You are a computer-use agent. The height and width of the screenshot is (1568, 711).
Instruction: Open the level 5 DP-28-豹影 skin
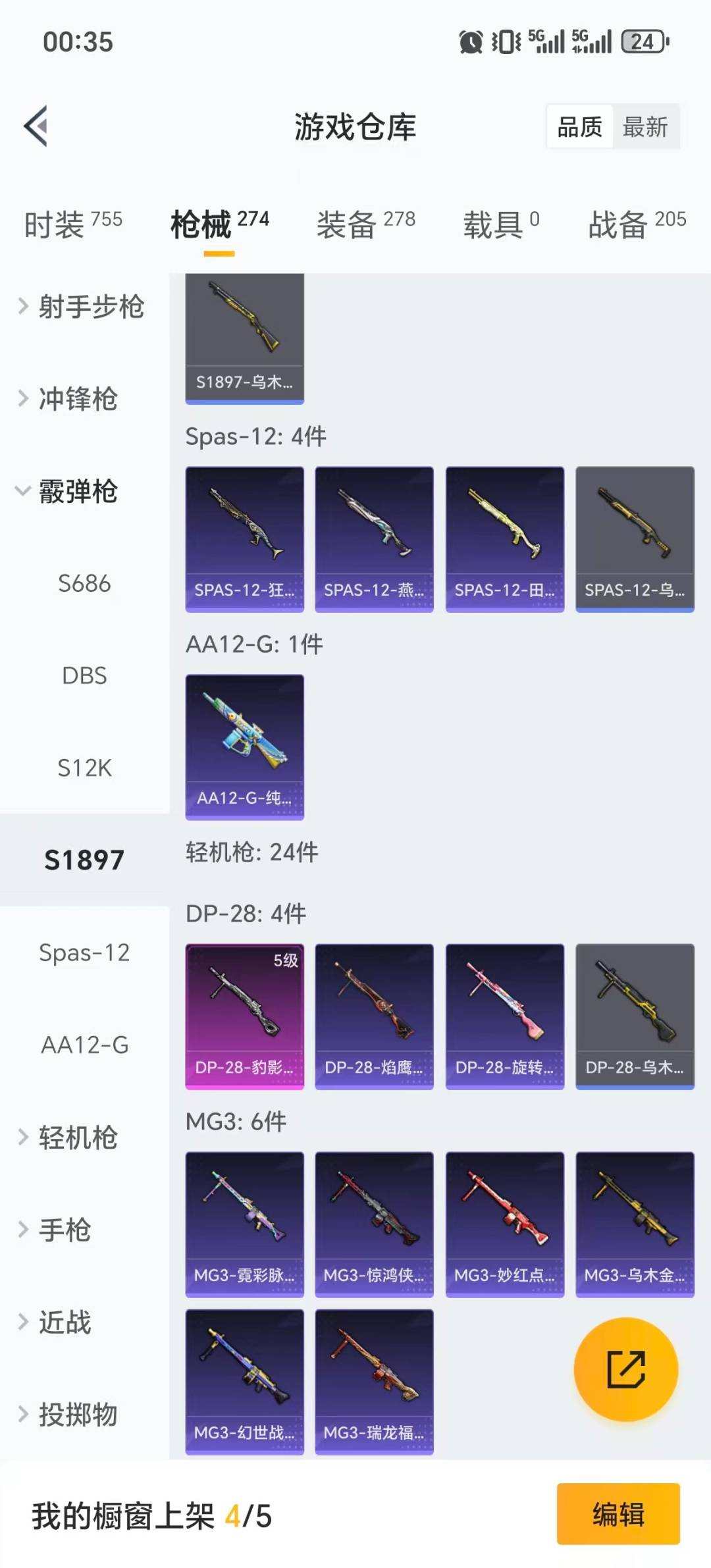[244, 1016]
